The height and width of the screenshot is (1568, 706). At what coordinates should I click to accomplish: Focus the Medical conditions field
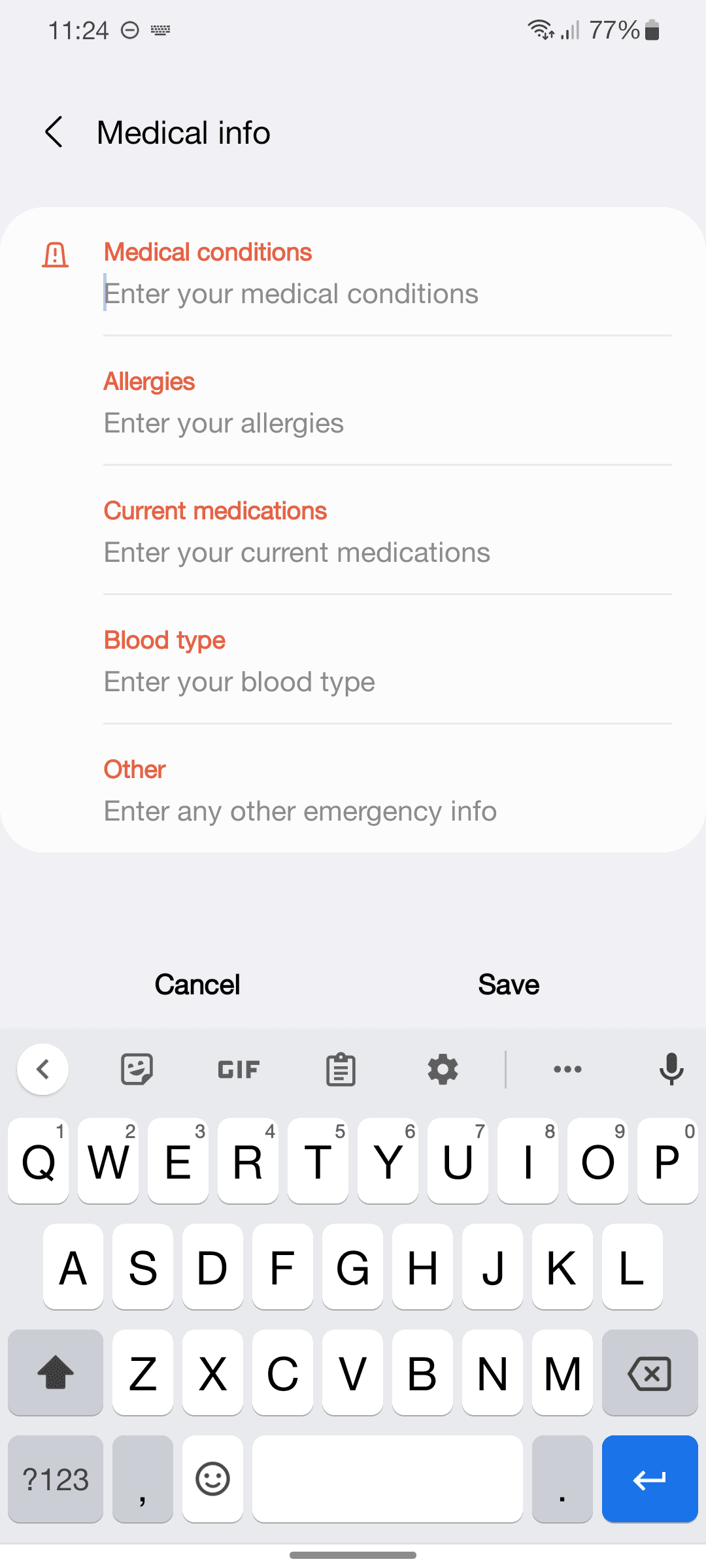(386, 294)
